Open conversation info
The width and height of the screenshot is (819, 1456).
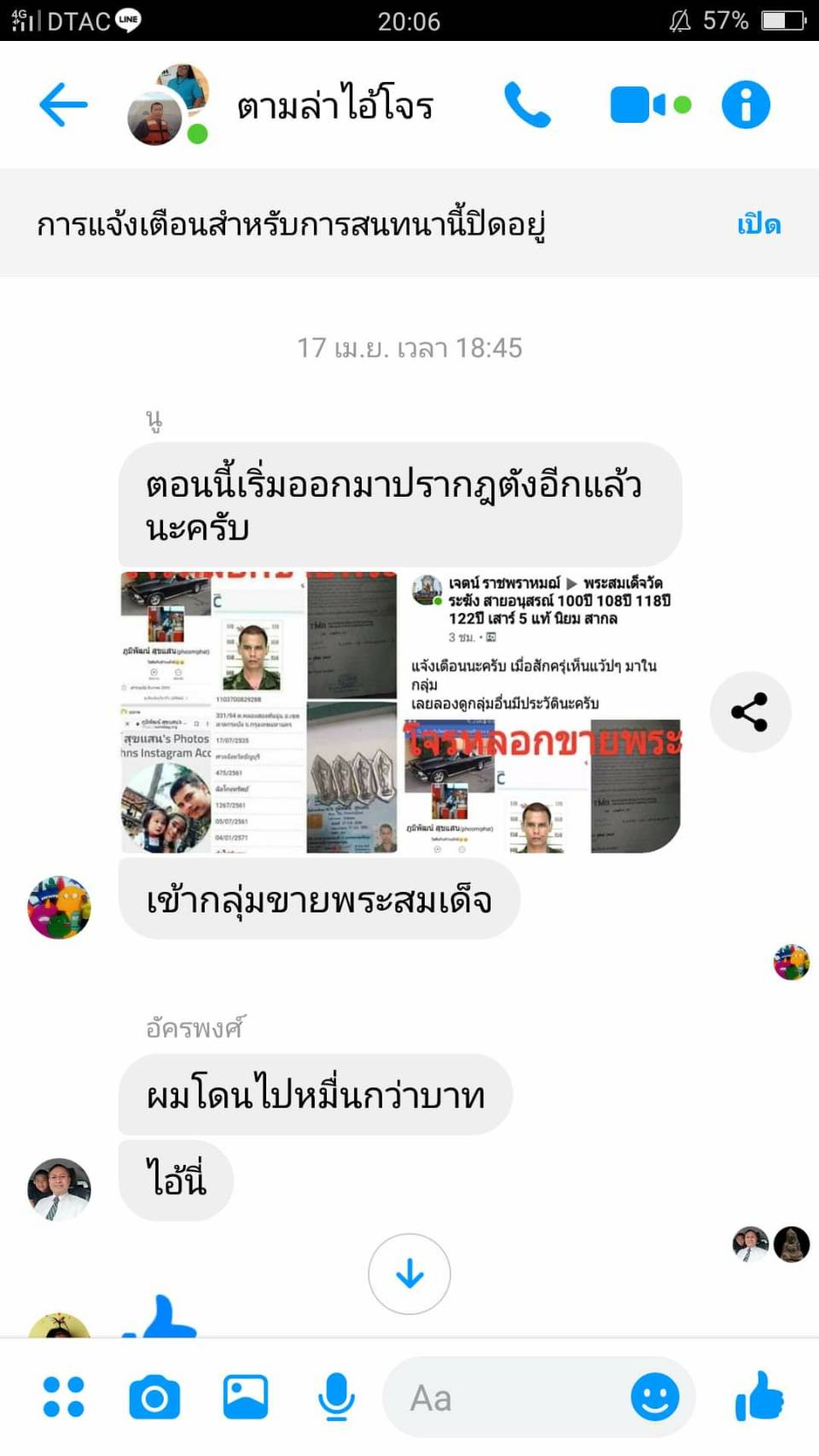[x=746, y=105]
